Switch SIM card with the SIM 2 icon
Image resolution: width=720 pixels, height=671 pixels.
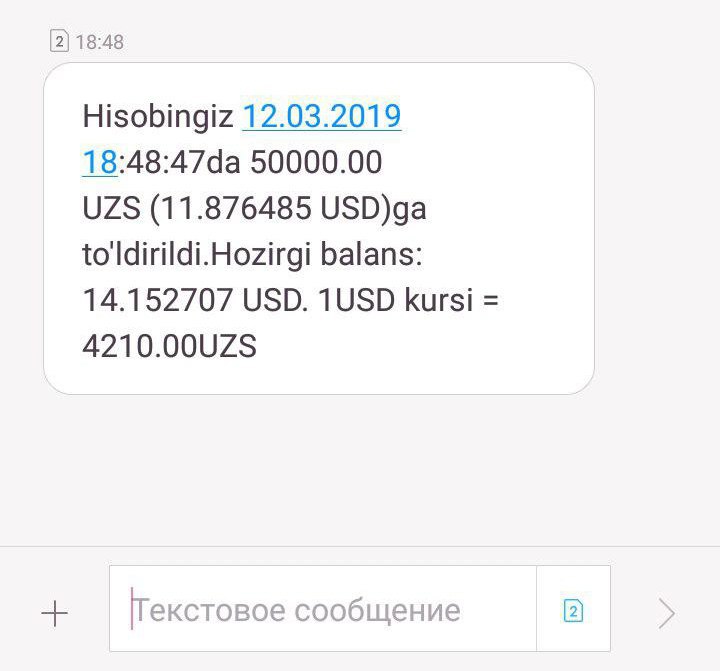point(573,610)
